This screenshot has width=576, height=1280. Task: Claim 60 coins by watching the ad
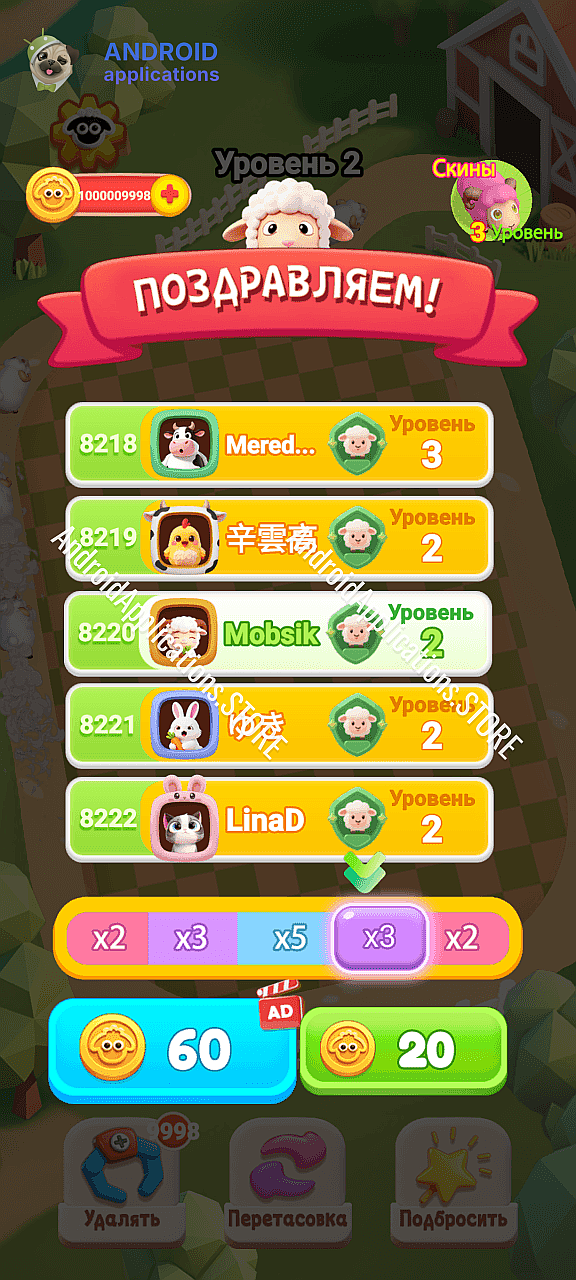pos(174,1048)
